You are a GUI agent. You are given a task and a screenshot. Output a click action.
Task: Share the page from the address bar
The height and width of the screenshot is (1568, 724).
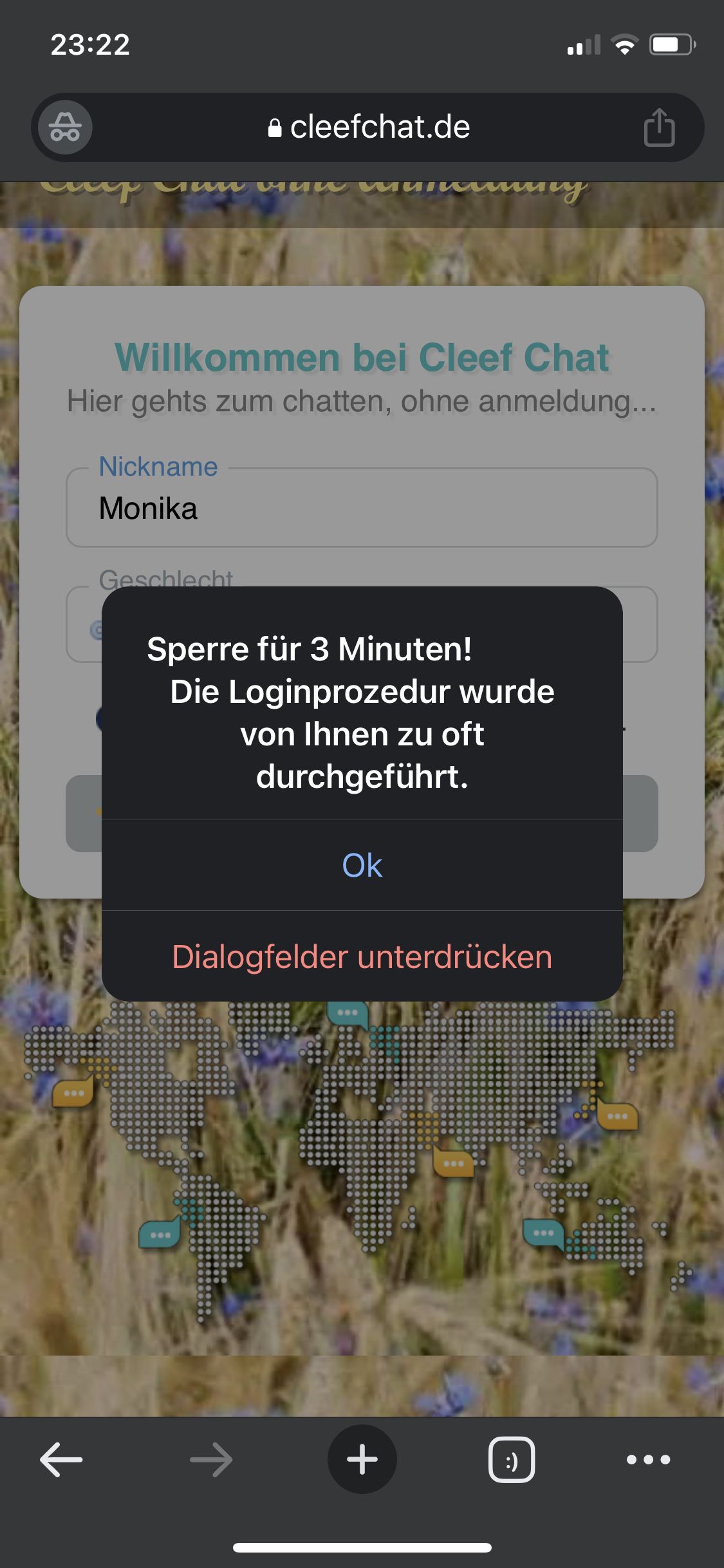point(658,127)
